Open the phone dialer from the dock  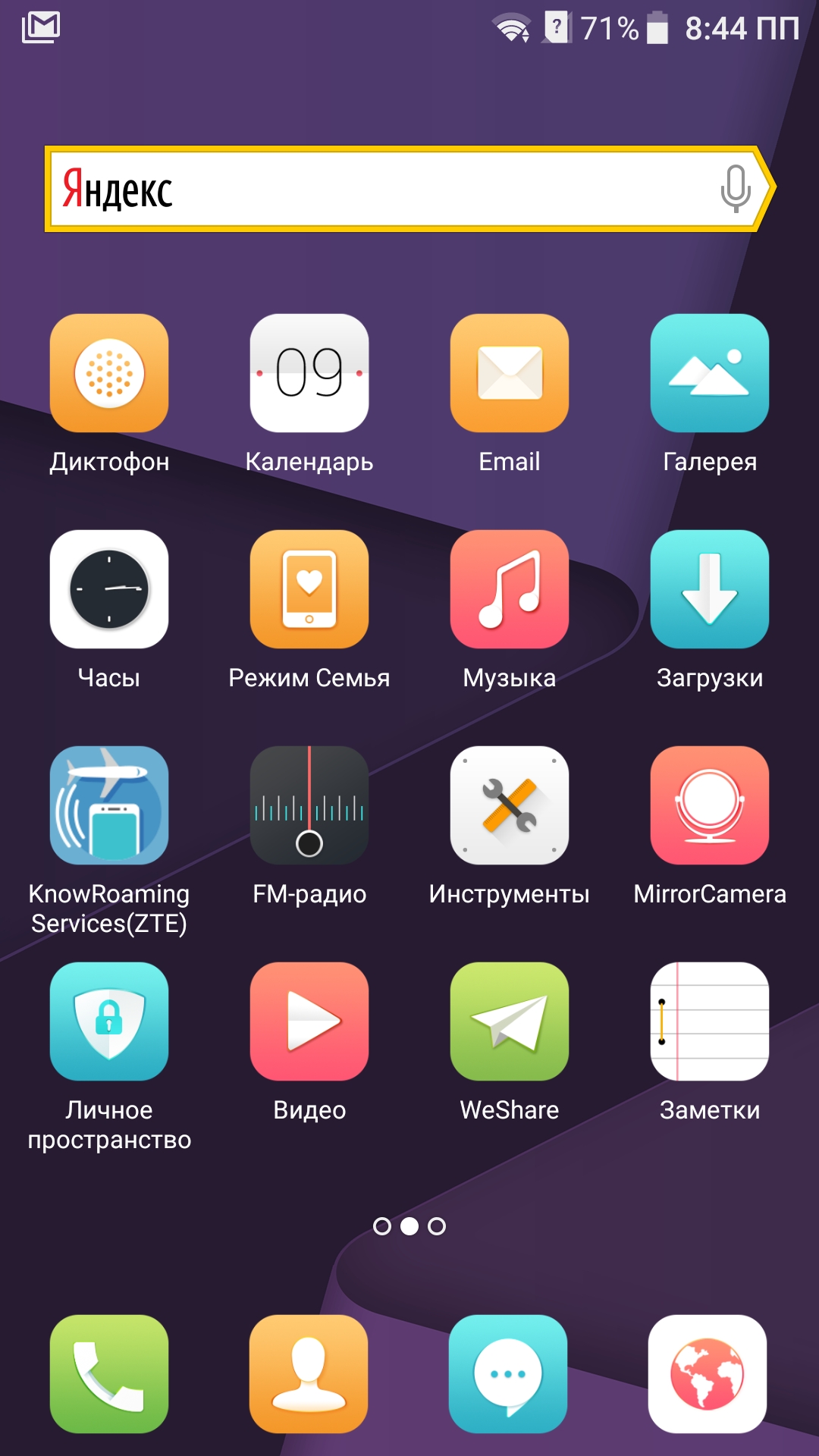point(109,1374)
